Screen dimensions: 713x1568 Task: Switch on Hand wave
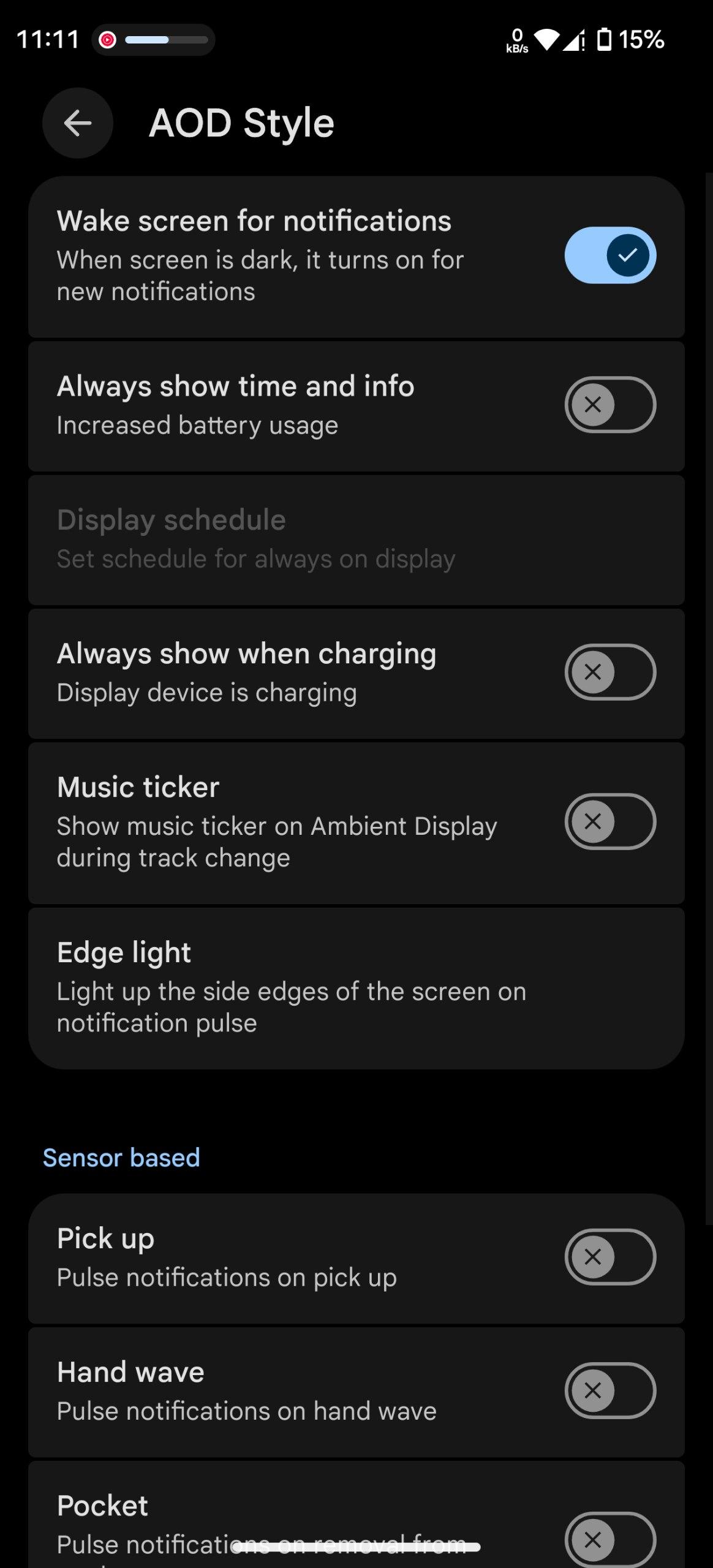(610, 1390)
